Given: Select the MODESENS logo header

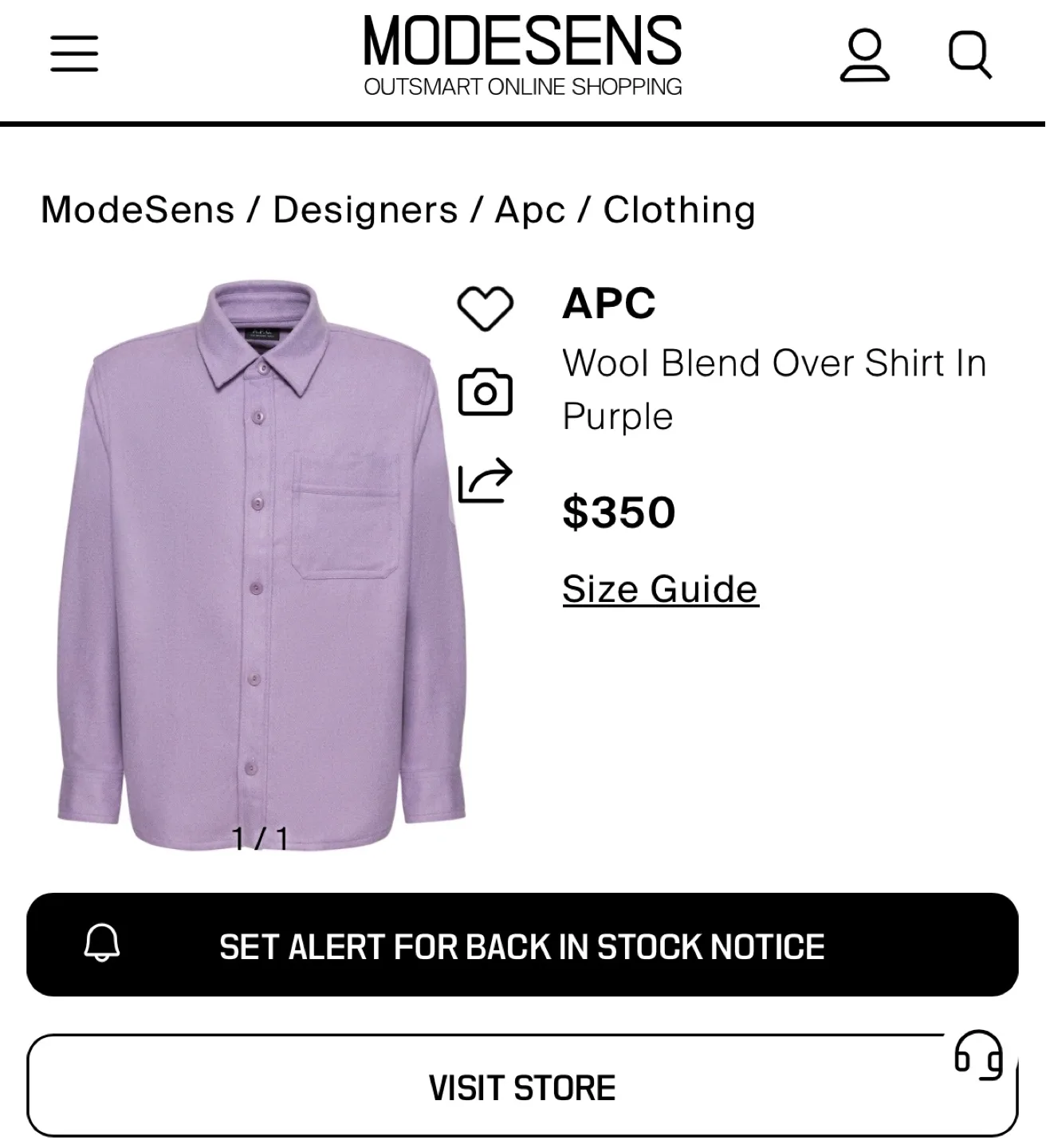Looking at the screenshot, I should click(523, 44).
